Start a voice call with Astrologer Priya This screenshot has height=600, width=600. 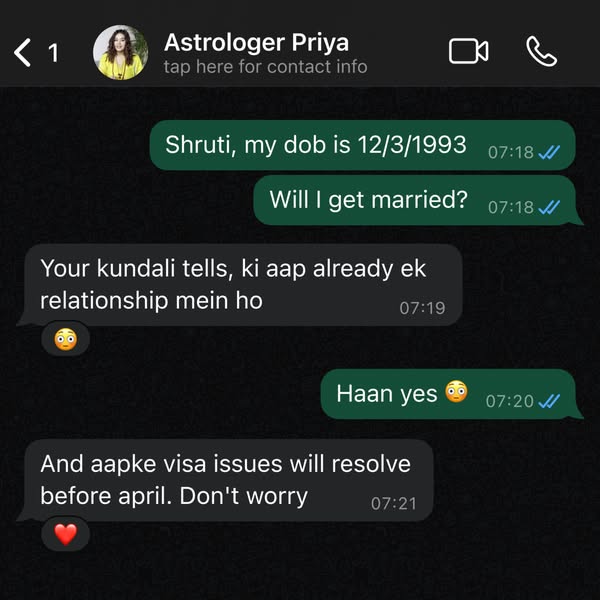(x=541, y=52)
